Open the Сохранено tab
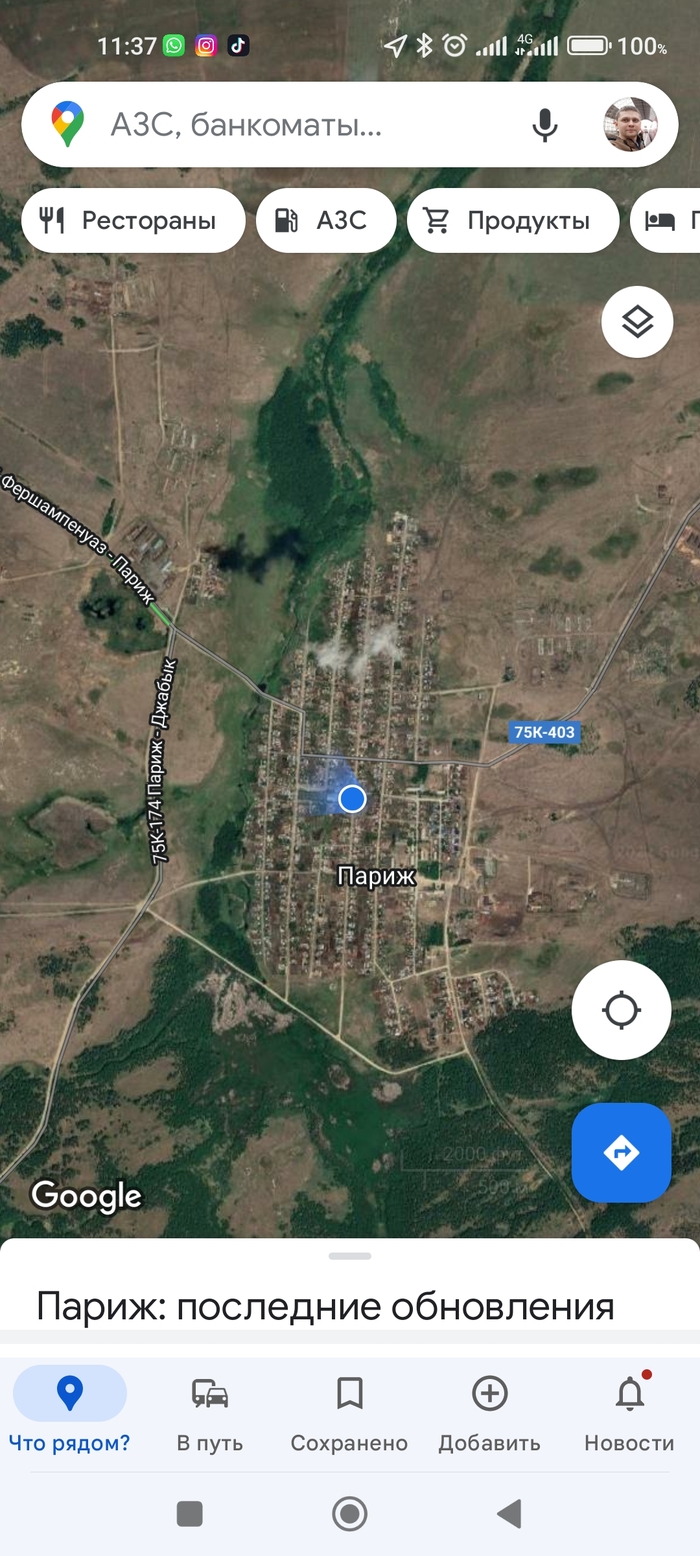The height and width of the screenshot is (1556, 700). click(349, 1412)
